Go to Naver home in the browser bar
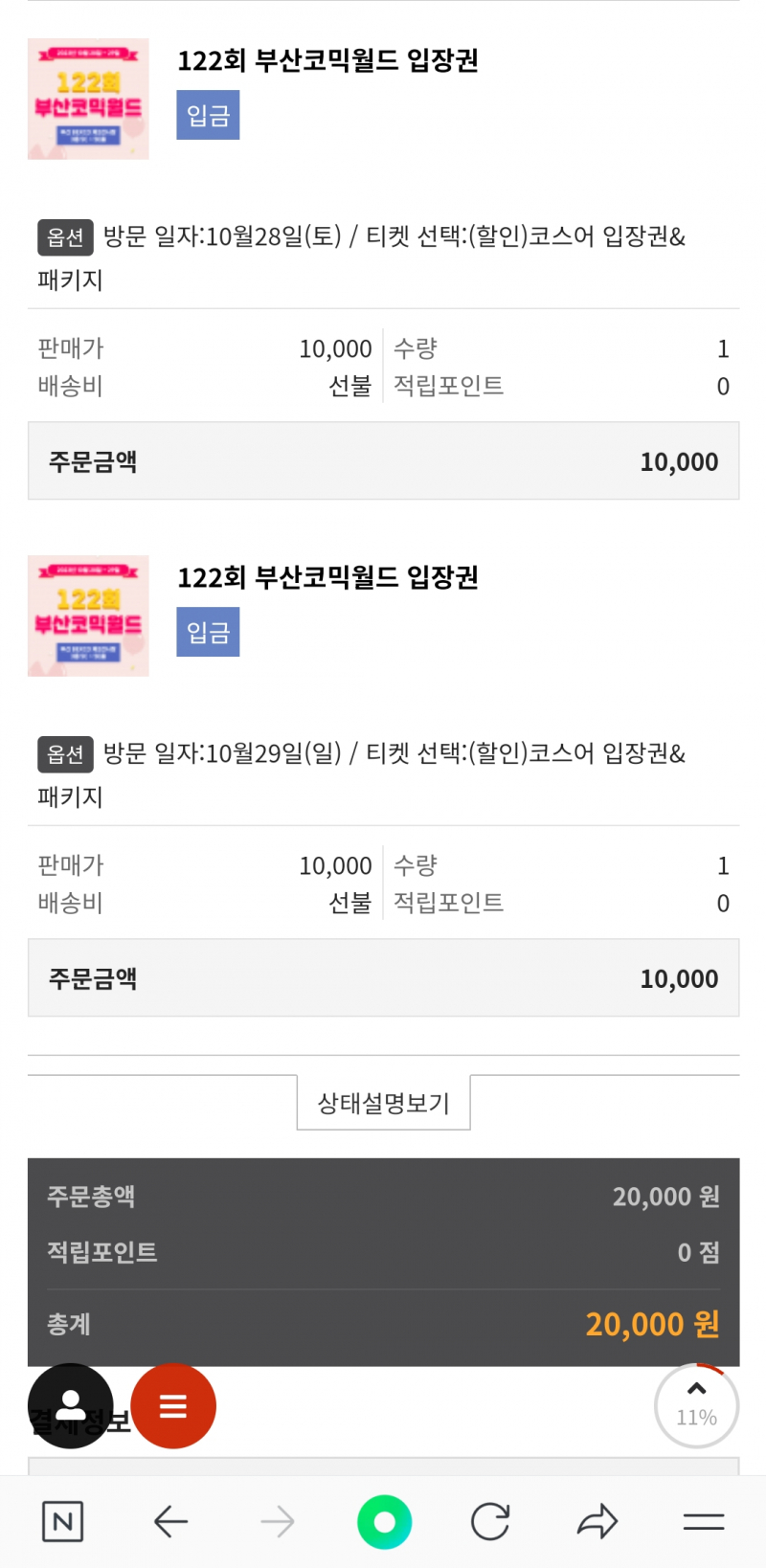This screenshot has width=766, height=1568. point(63,1521)
